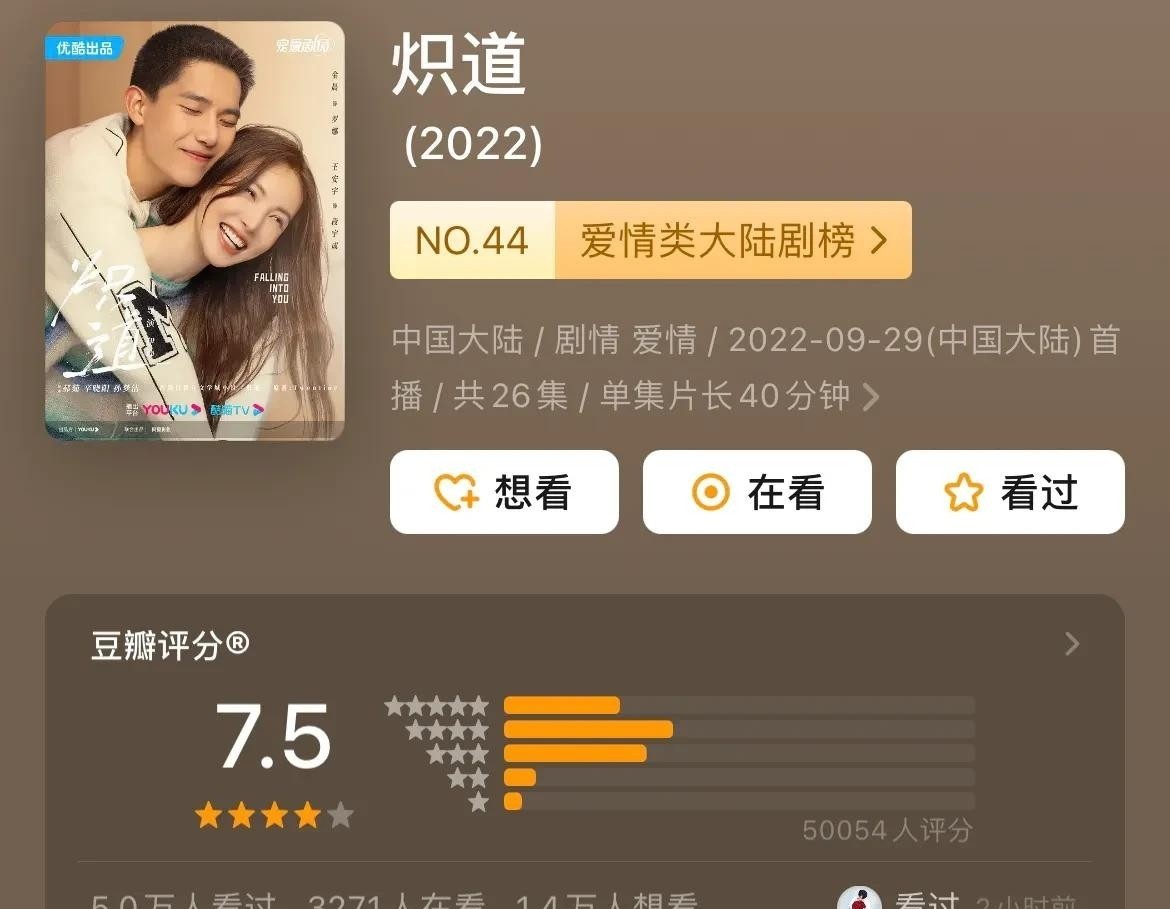The height and width of the screenshot is (909, 1170).
Task: Open the 炽道 poster image
Action: point(194,230)
